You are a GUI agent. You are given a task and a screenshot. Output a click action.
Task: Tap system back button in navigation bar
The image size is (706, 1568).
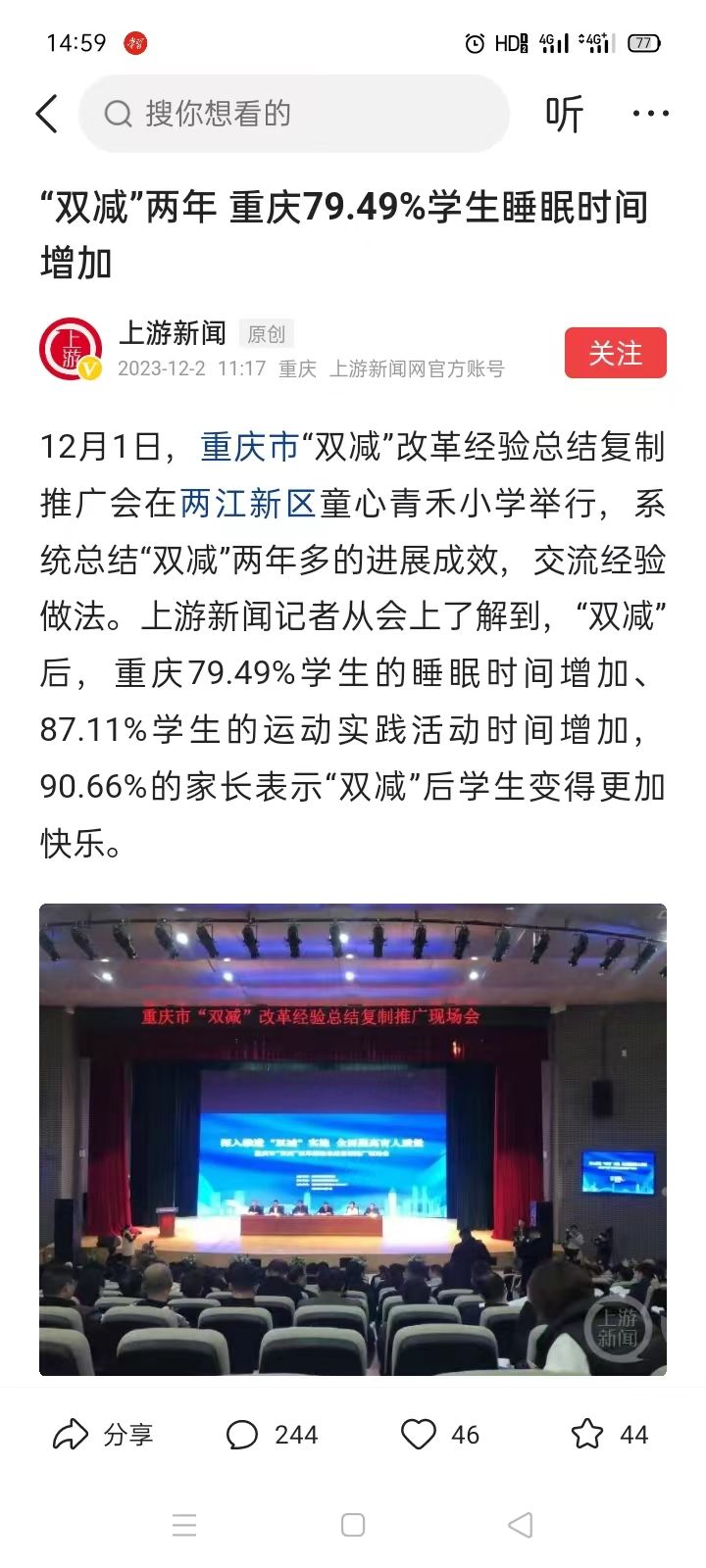tap(521, 1525)
